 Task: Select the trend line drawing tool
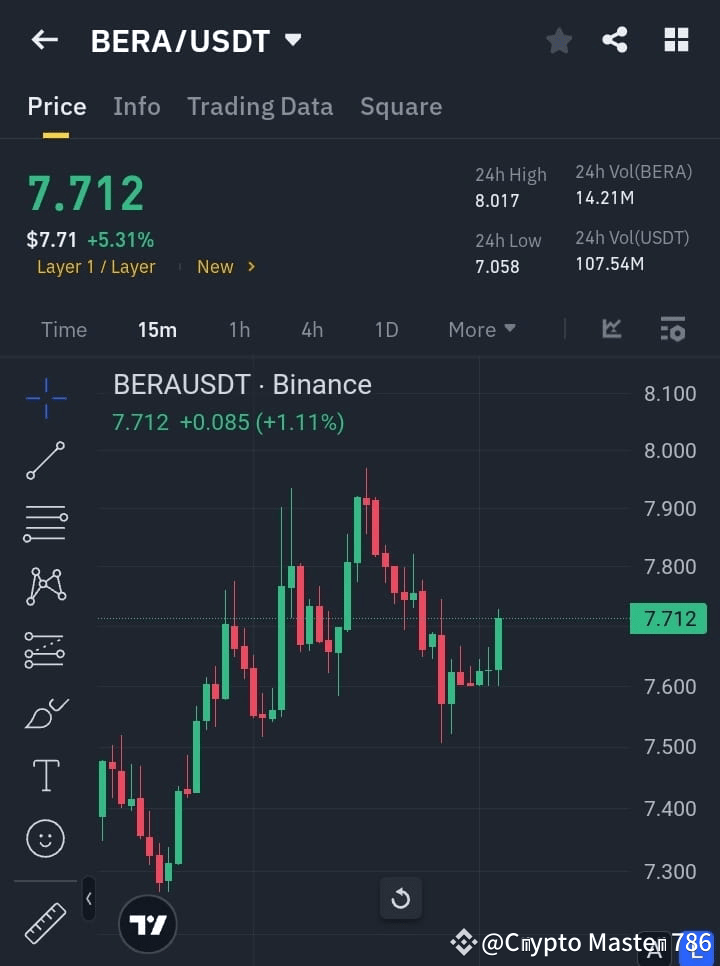point(45,461)
